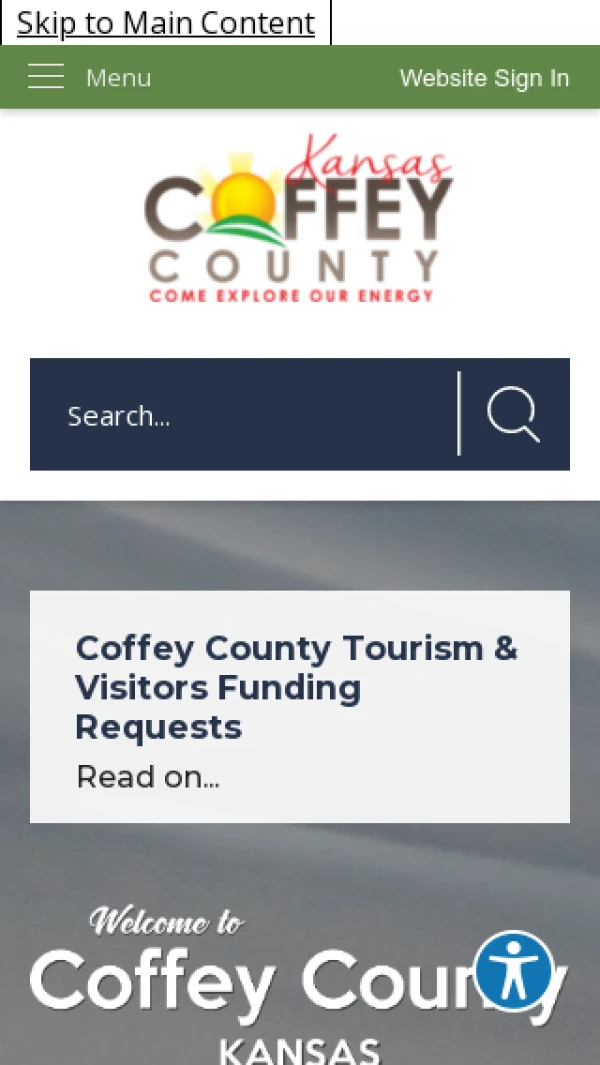This screenshot has height=1065, width=600.
Task: Tap Website Sign In
Action: coord(484,78)
